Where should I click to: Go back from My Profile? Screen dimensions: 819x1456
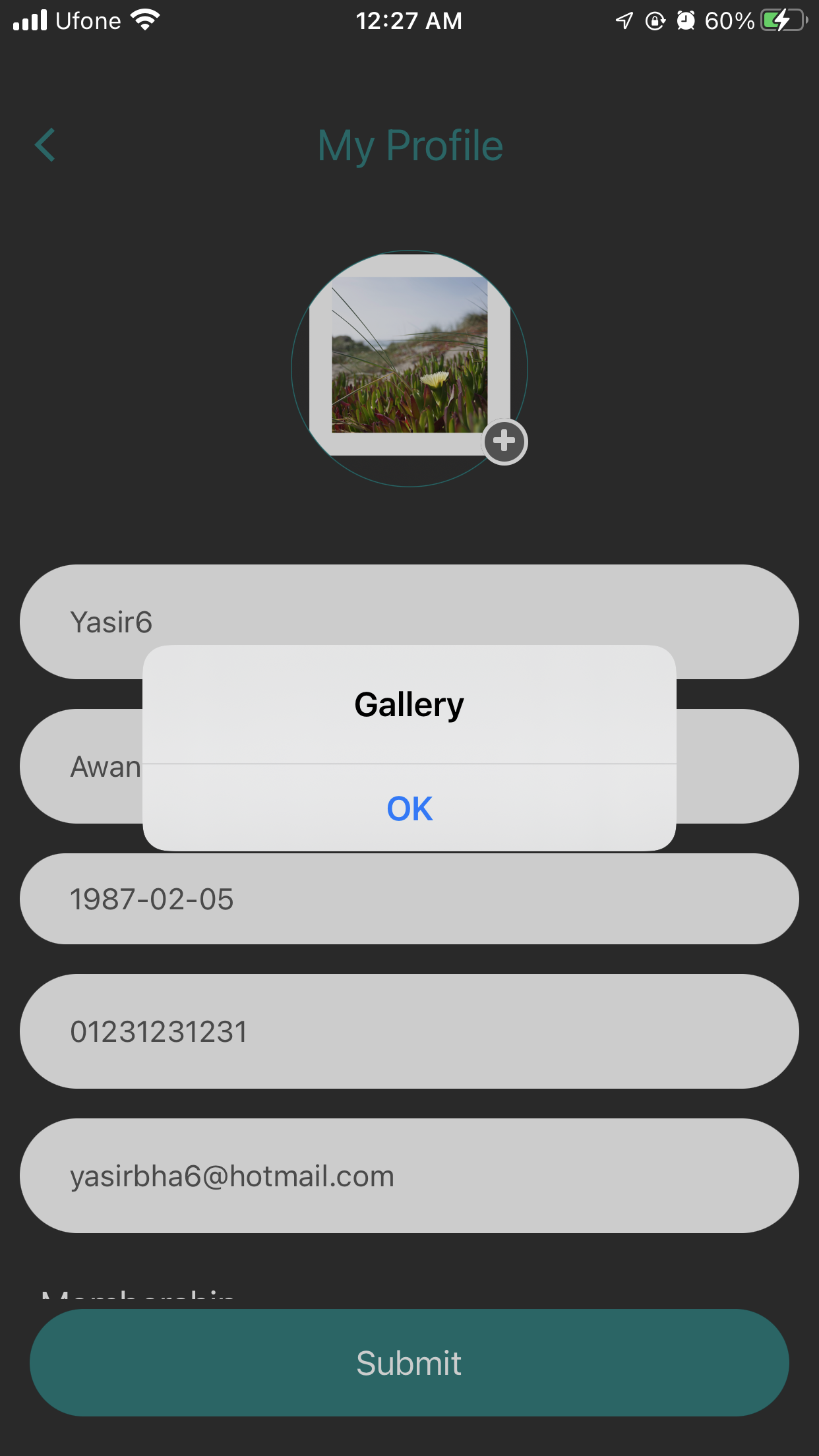point(45,145)
